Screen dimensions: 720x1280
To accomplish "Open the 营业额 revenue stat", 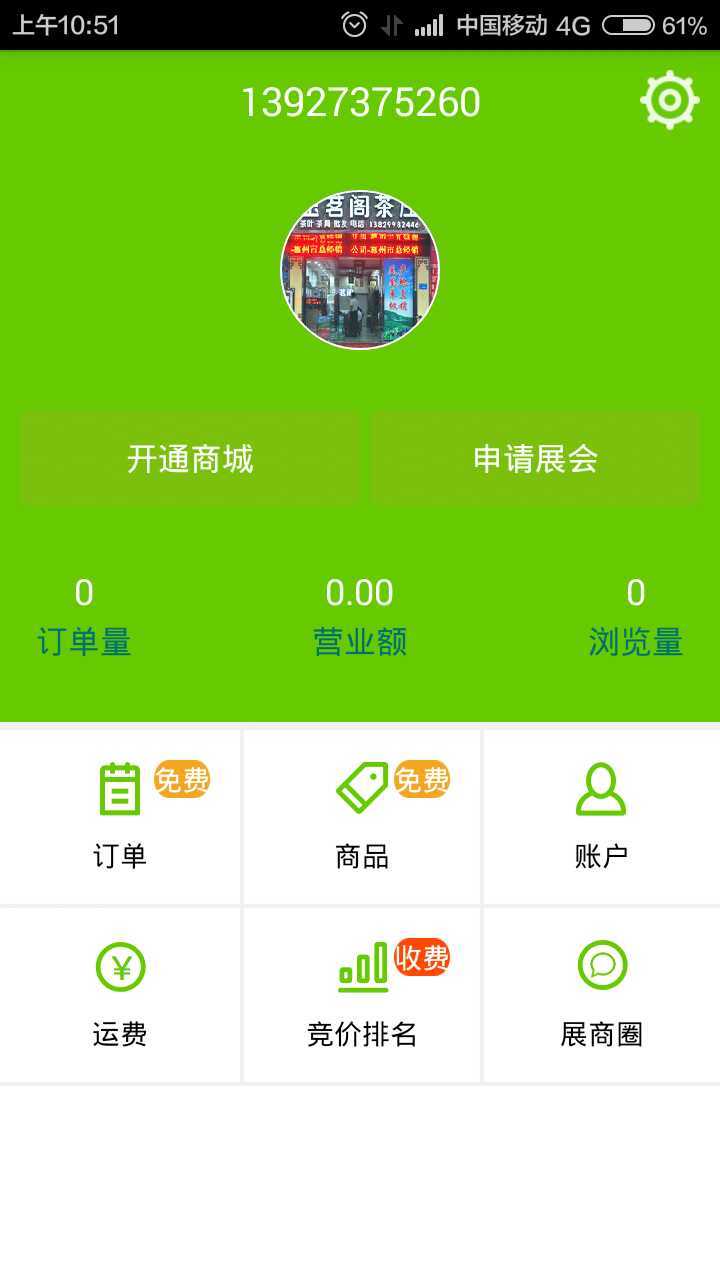I will [x=360, y=615].
